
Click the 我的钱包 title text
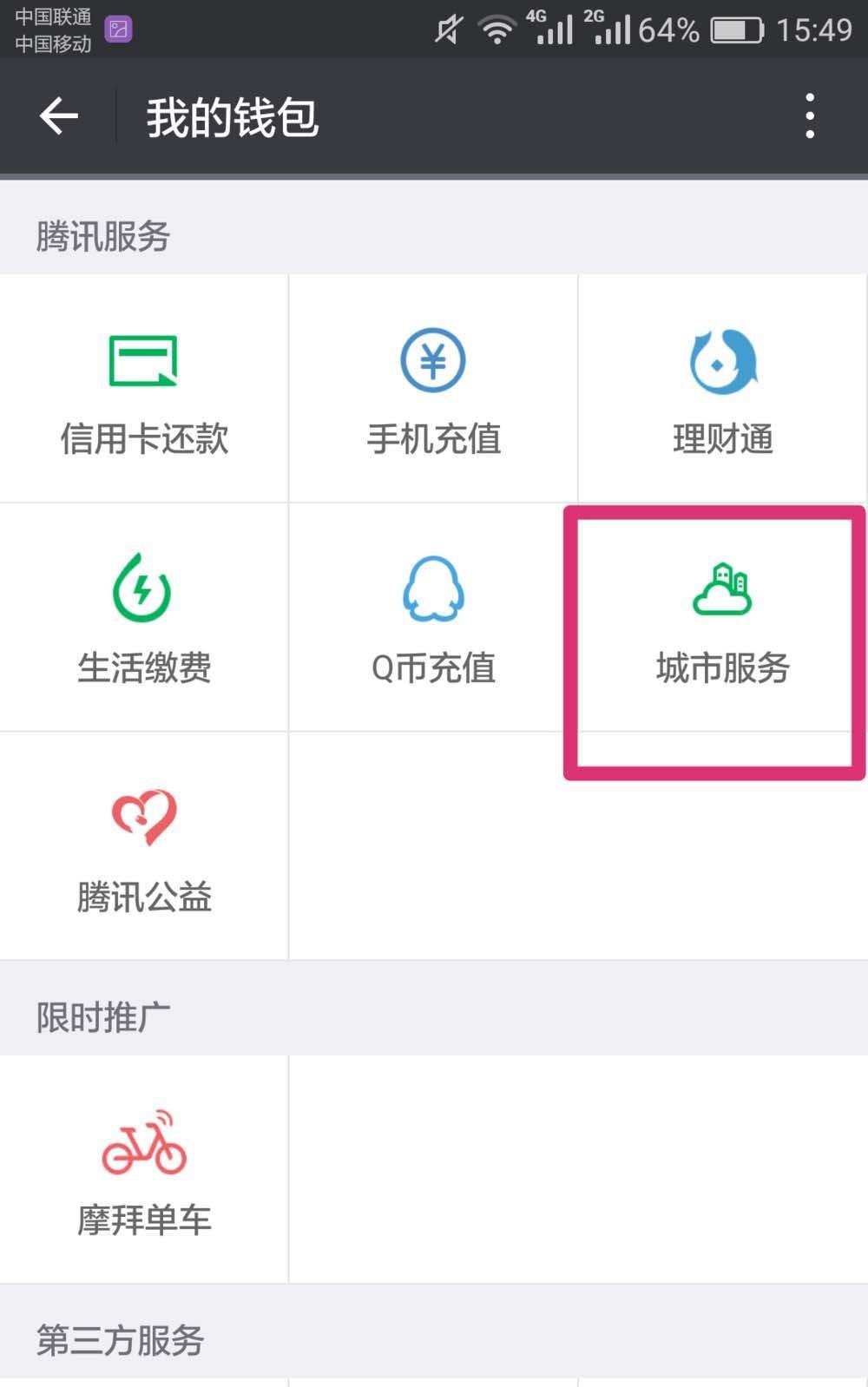pyautogui.click(x=233, y=118)
